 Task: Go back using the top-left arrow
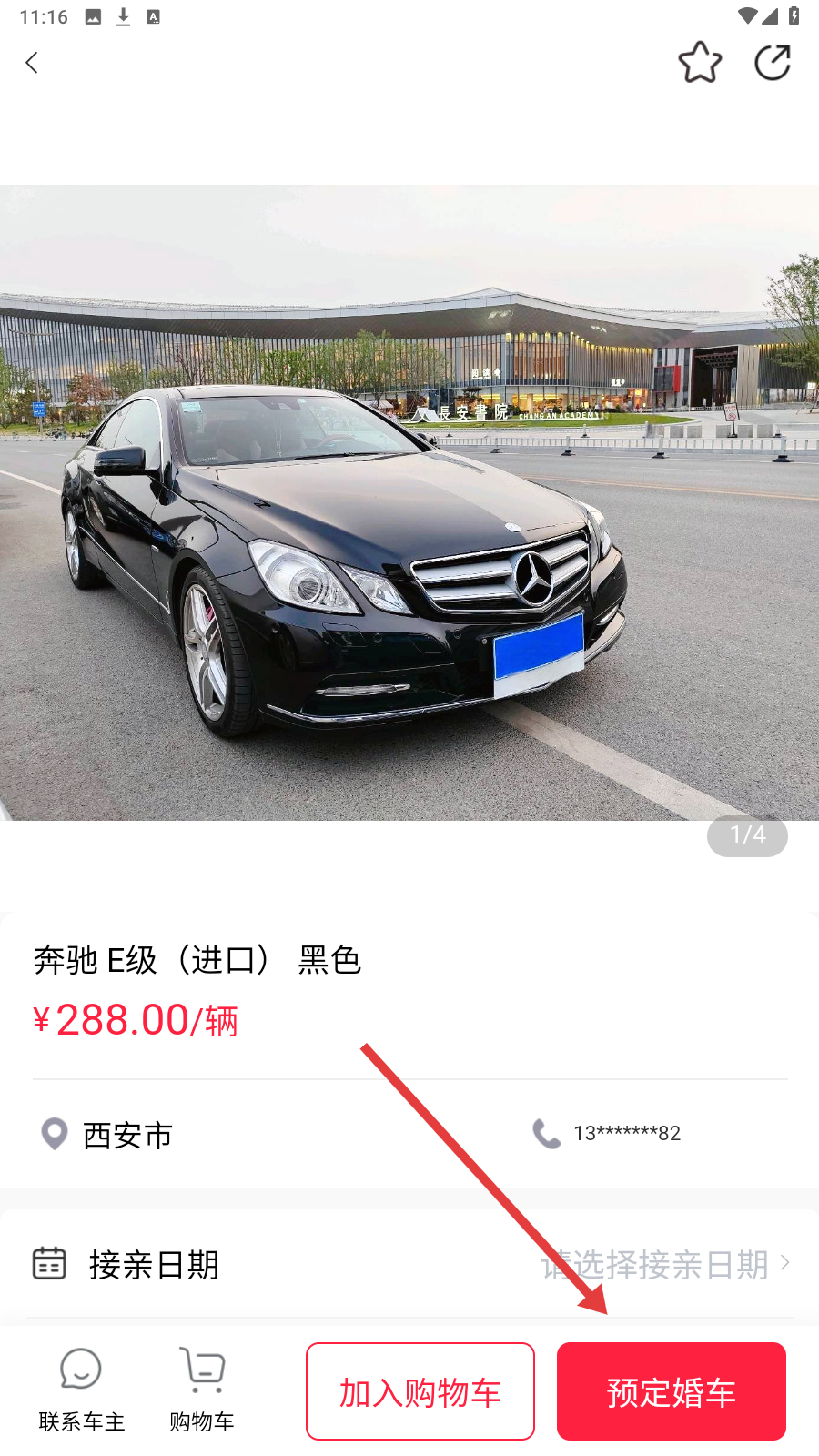[33, 63]
